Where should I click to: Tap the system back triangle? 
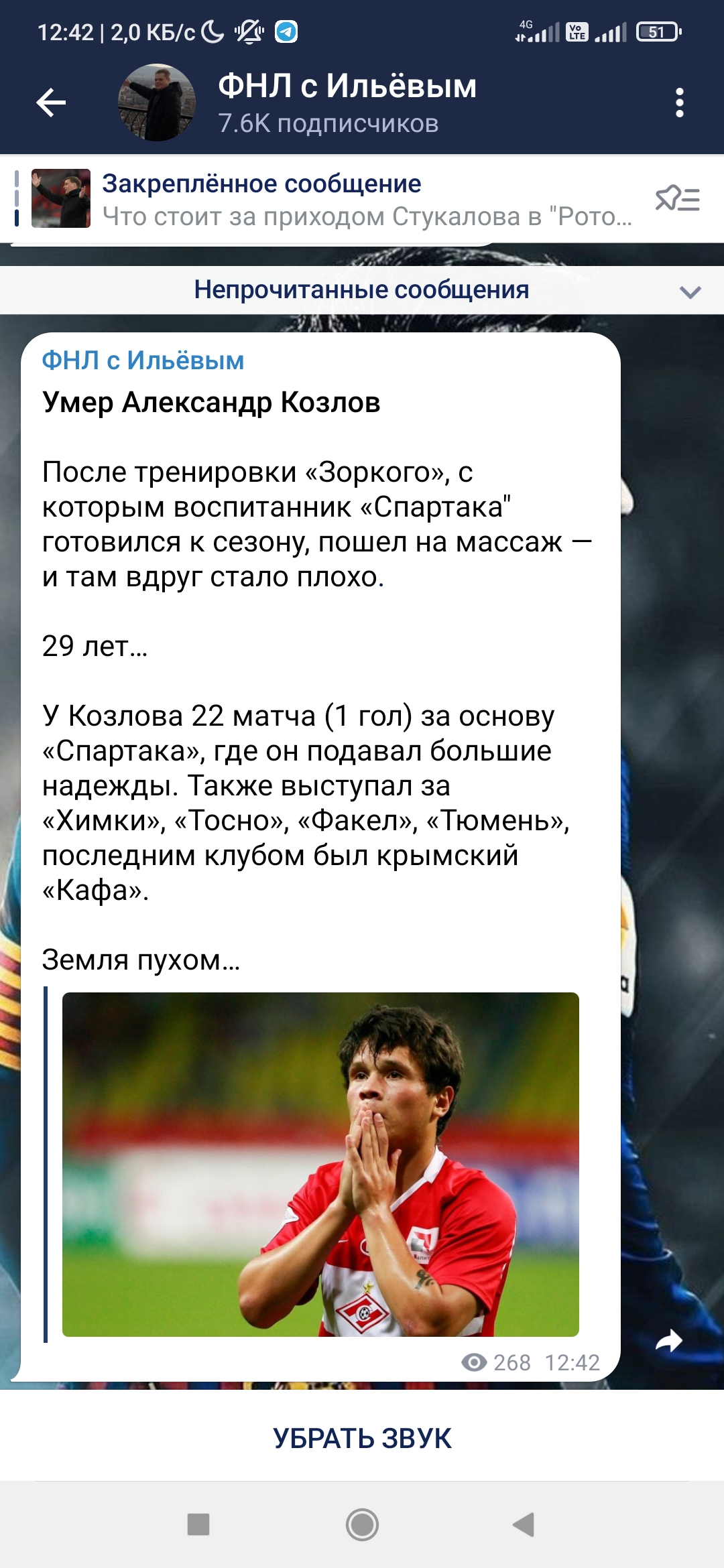pos(524,1524)
